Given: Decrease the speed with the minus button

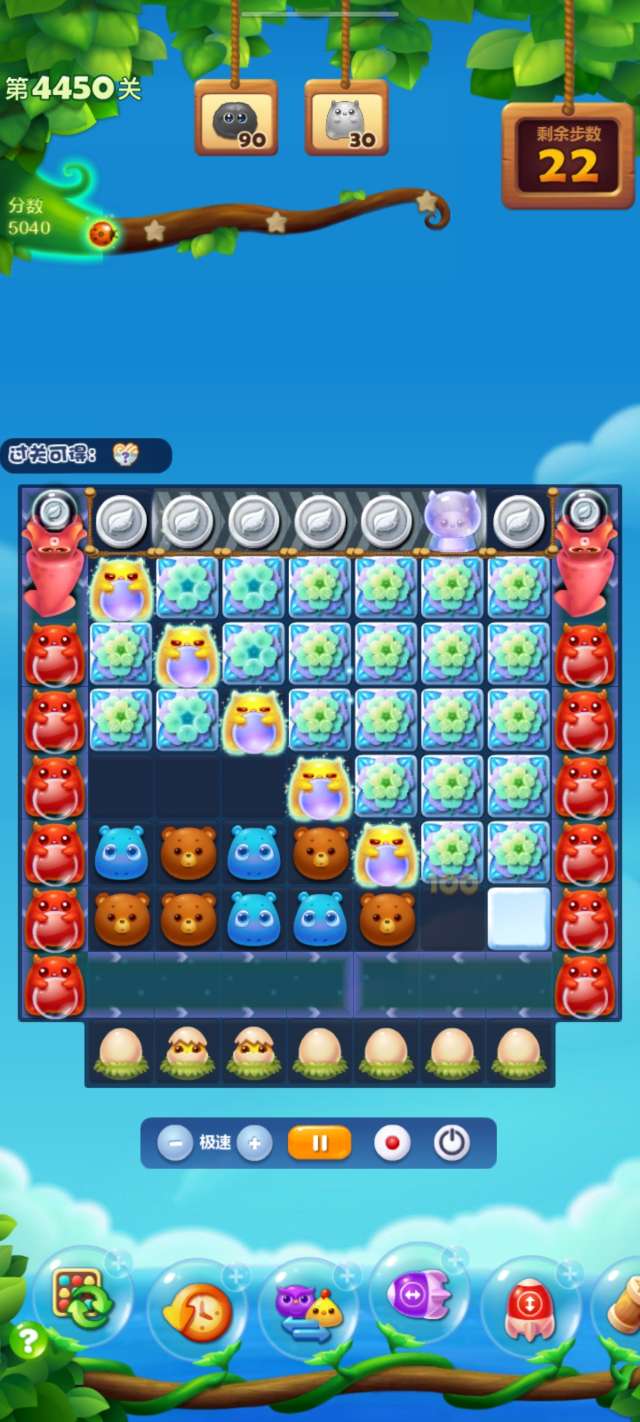Looking at the screenshot, I should 175,1143.
